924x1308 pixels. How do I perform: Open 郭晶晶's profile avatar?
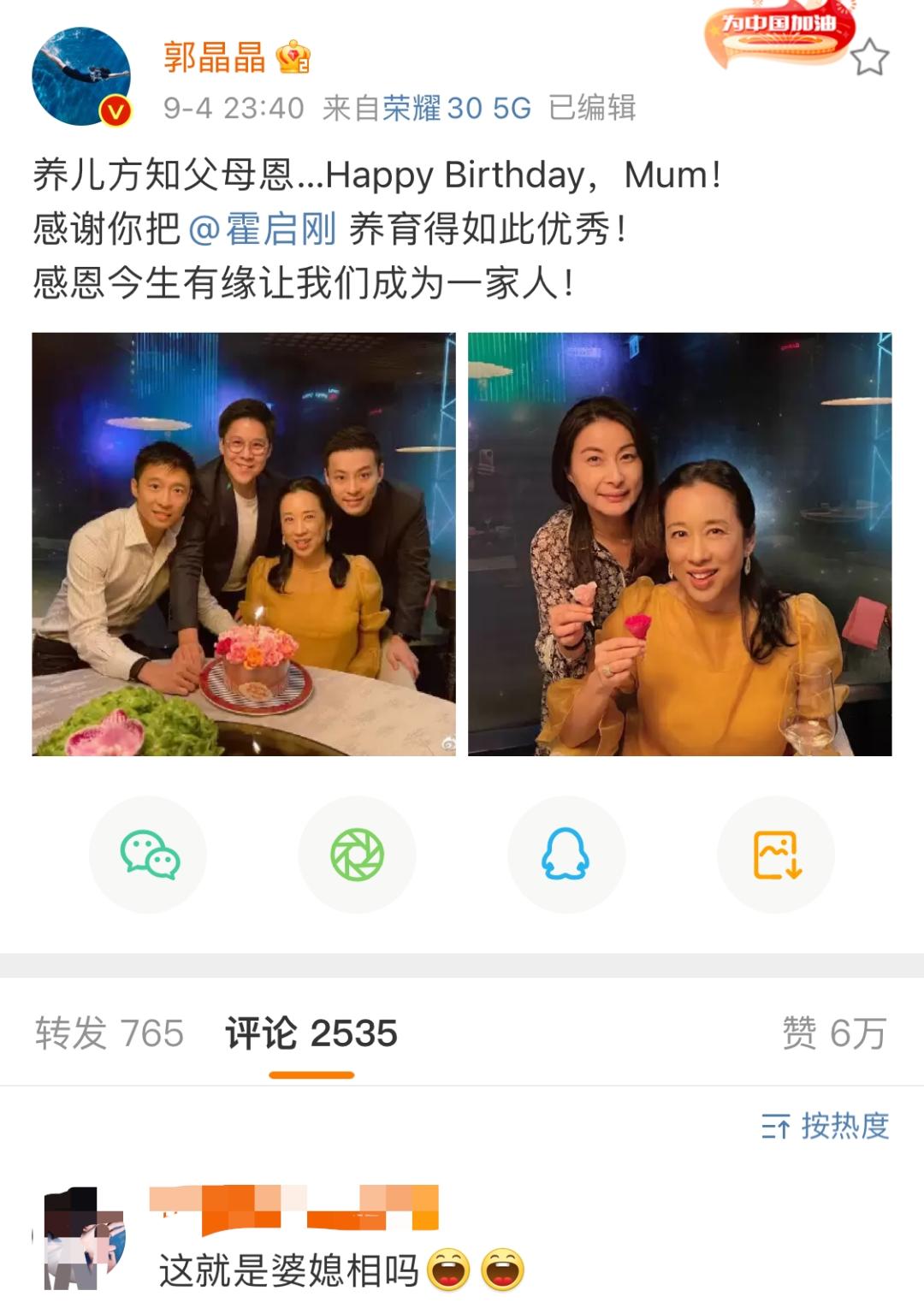click(81, 77)
